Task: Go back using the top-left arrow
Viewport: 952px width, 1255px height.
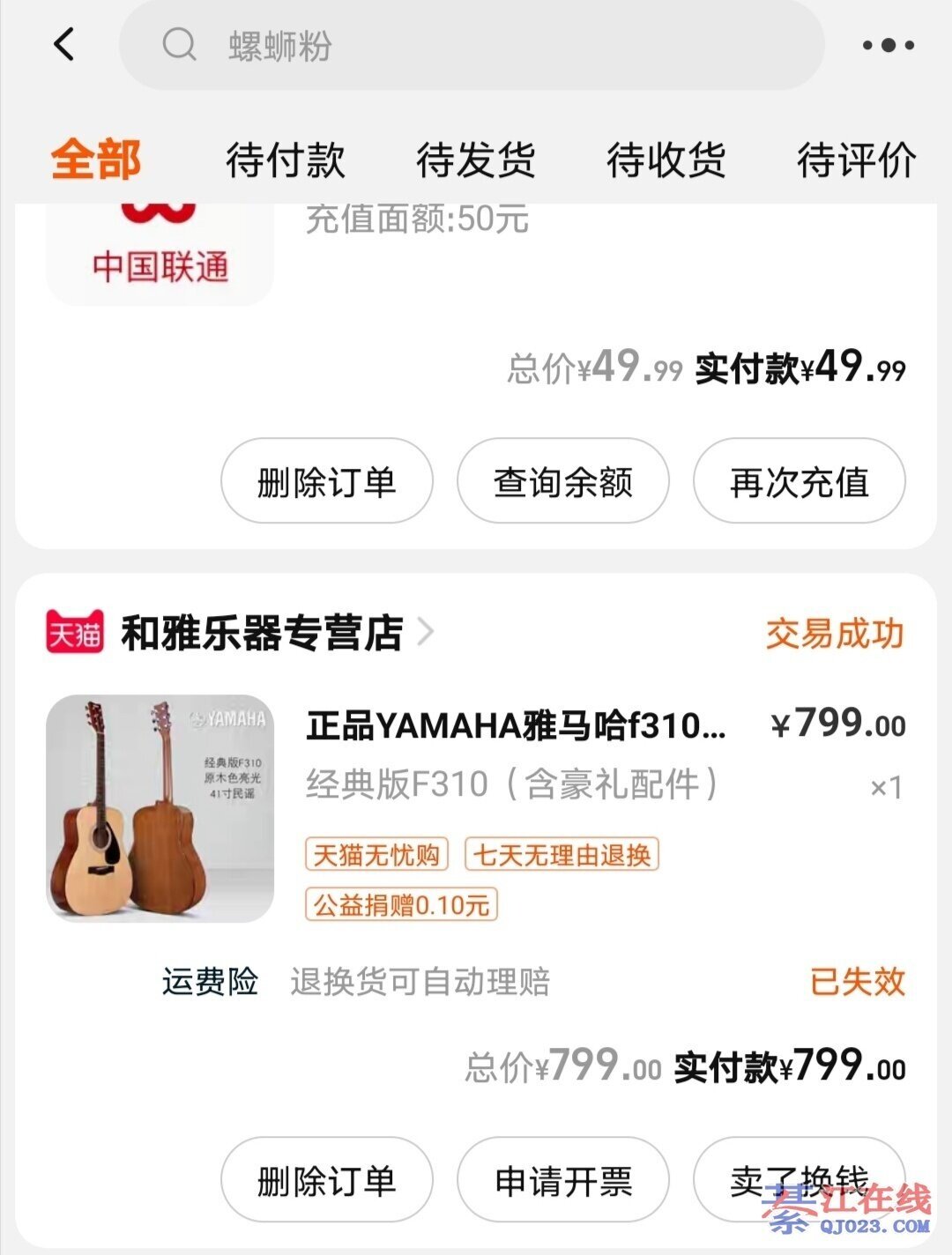Action: click(x=64, y=44)
